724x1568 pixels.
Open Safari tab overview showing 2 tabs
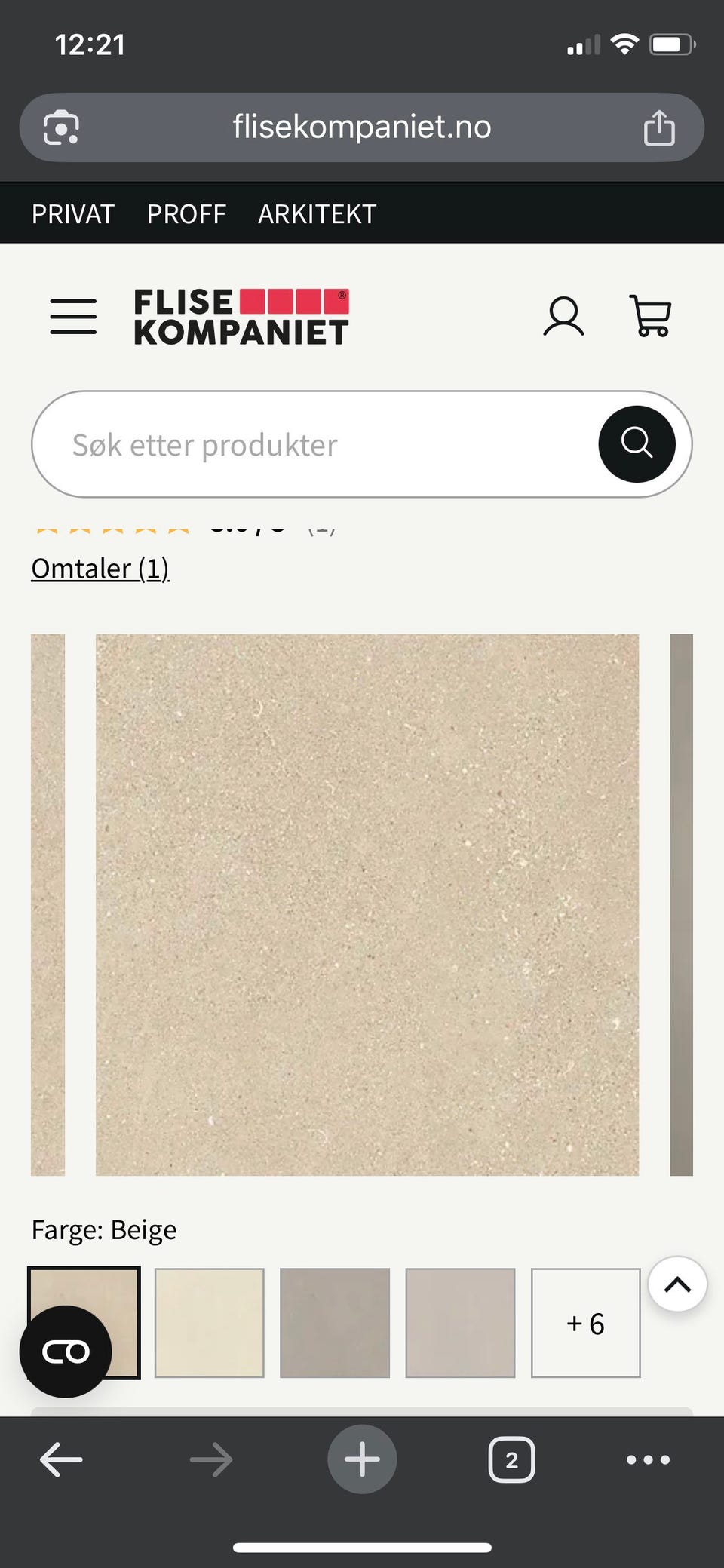511,1458
